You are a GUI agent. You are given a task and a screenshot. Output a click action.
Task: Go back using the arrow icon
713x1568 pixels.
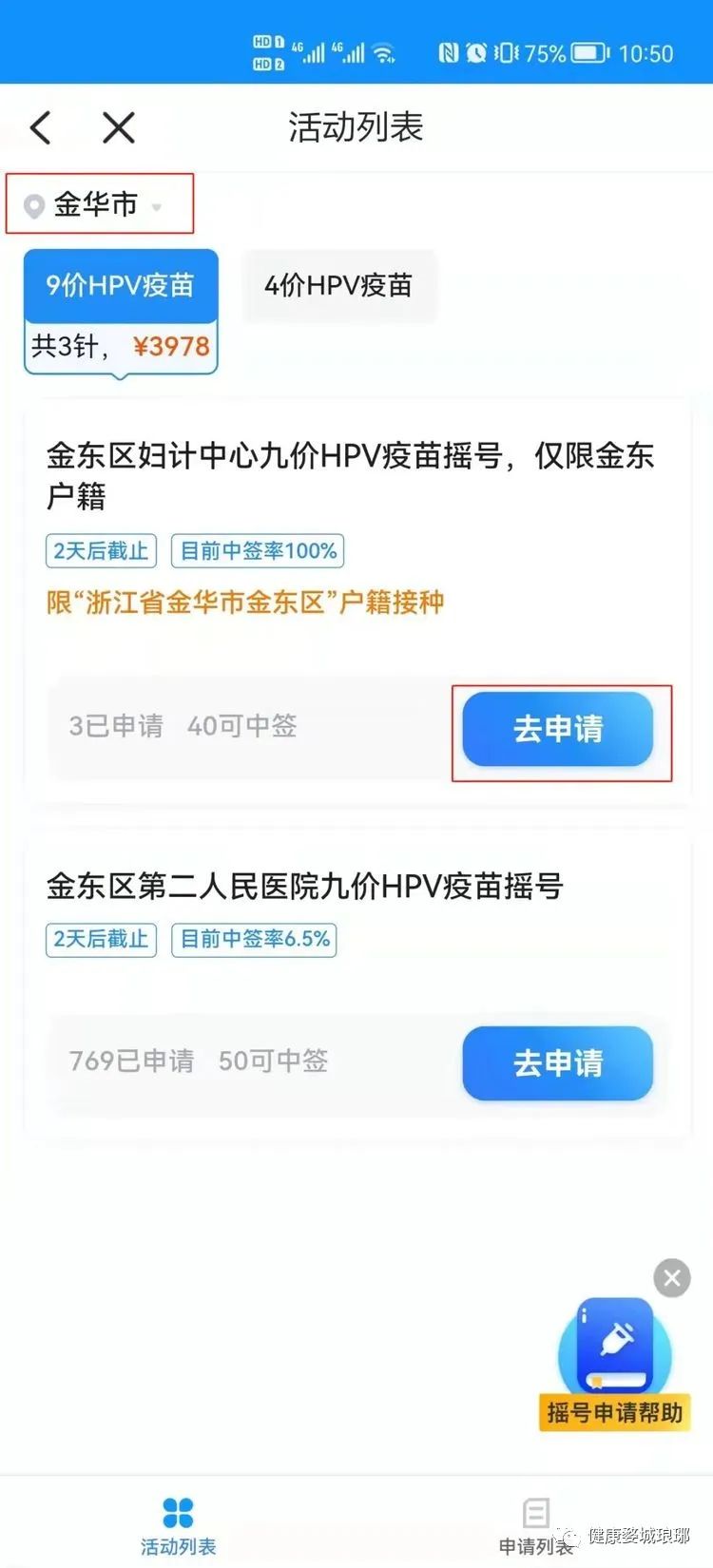(x=41, y=127)
